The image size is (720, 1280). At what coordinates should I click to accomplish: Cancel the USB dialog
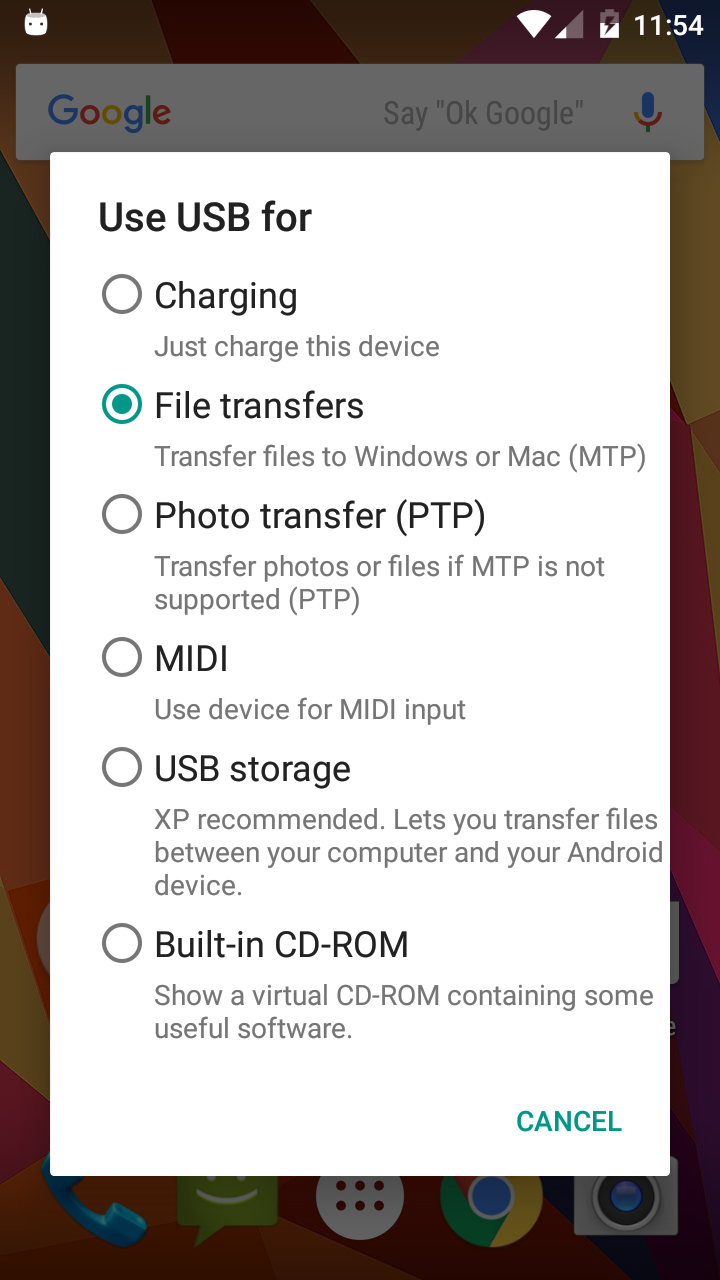pos(568,1121)
